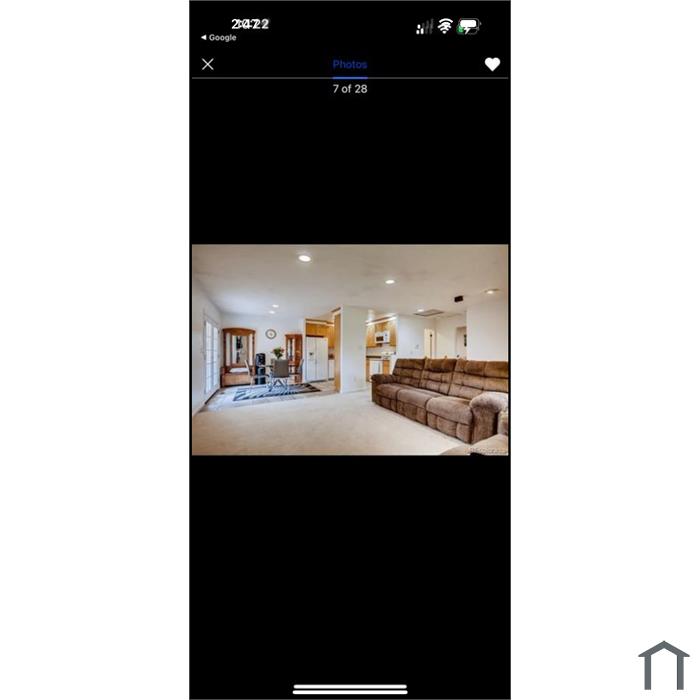The height and width of the screenshot is (700, 700).
Task: Open the living room photo
Action: coord(350,350)
